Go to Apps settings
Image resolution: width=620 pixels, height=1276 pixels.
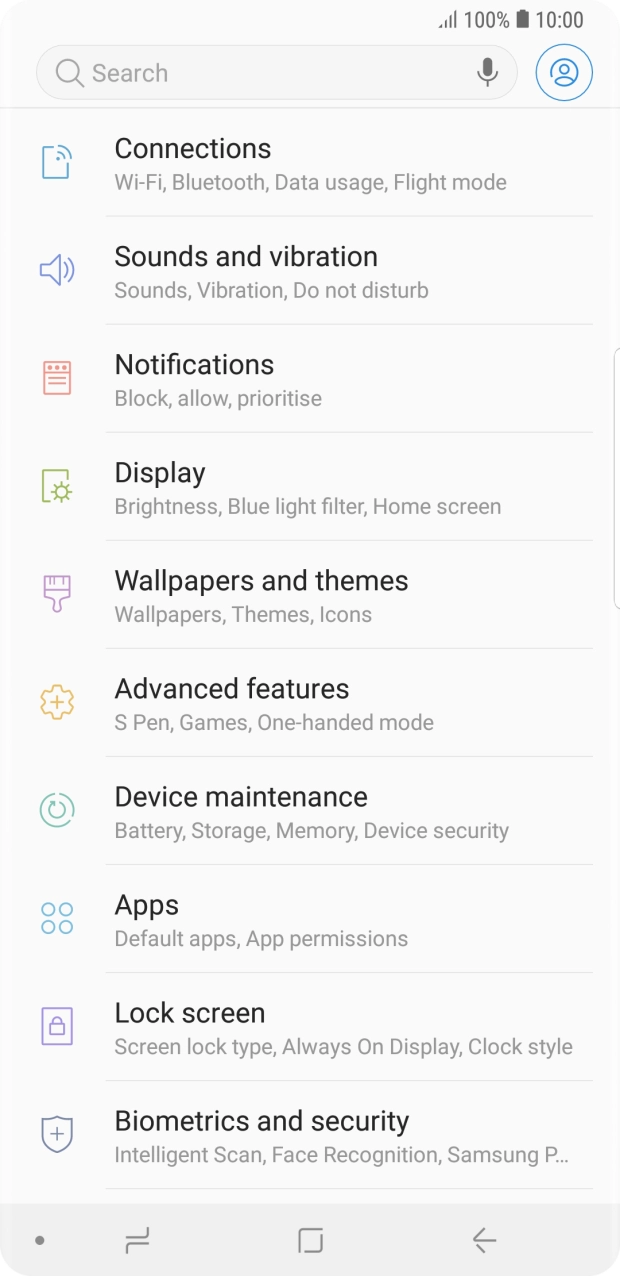310,919
